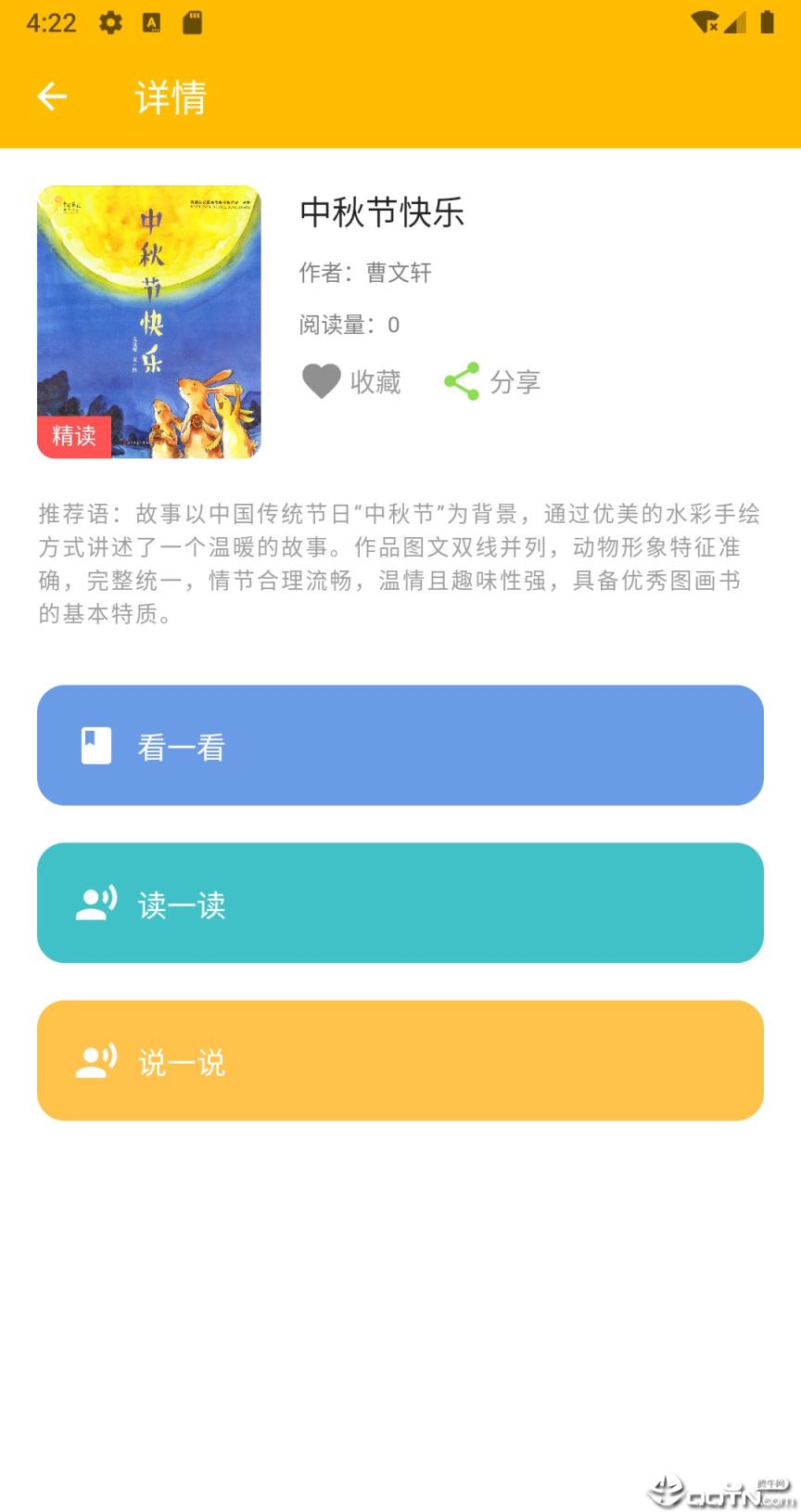
Task: Toggle the 收藏 collection state
Action: click(x=375, y=382)
